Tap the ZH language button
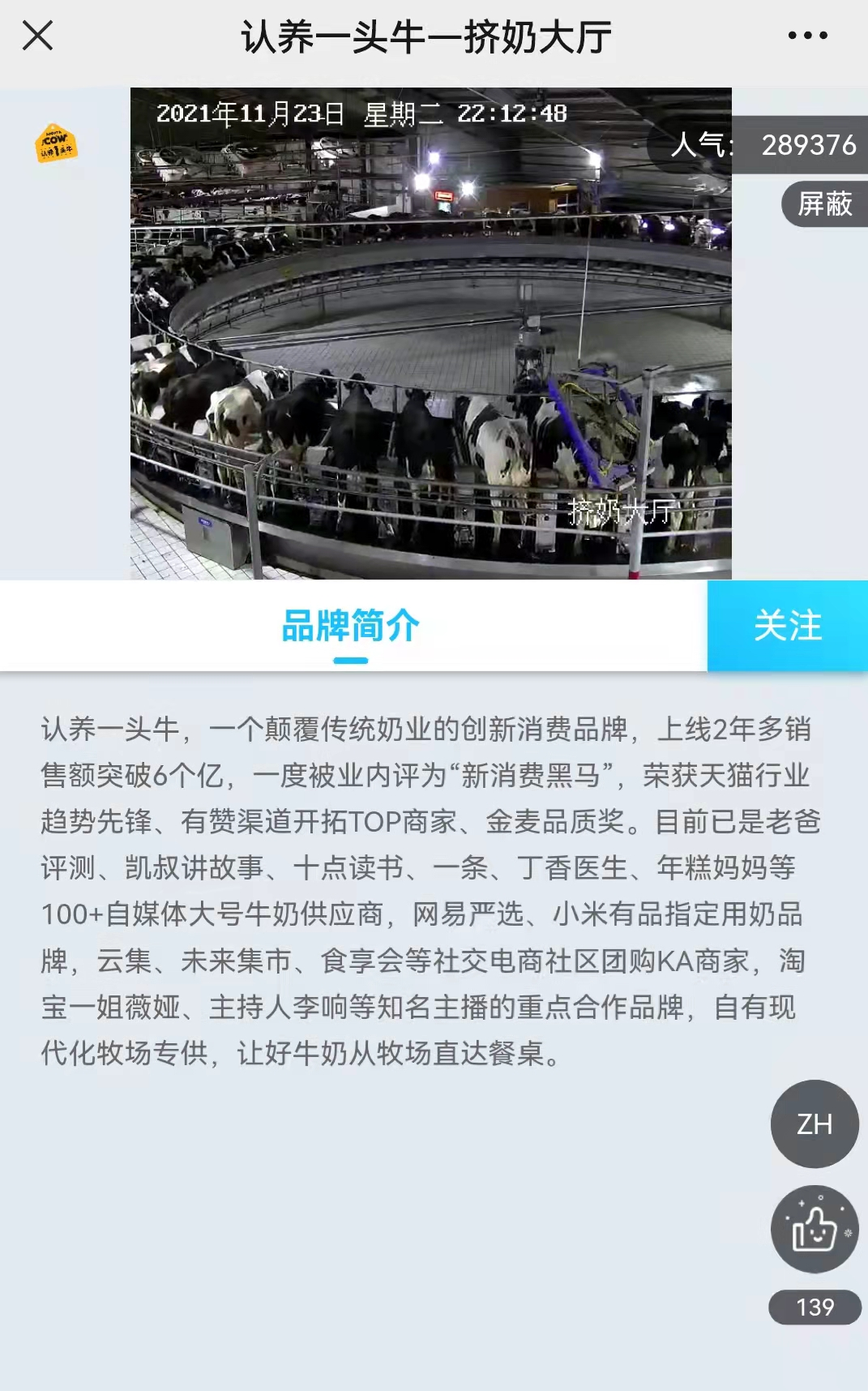868x1391 pixels. [814, 1124]
